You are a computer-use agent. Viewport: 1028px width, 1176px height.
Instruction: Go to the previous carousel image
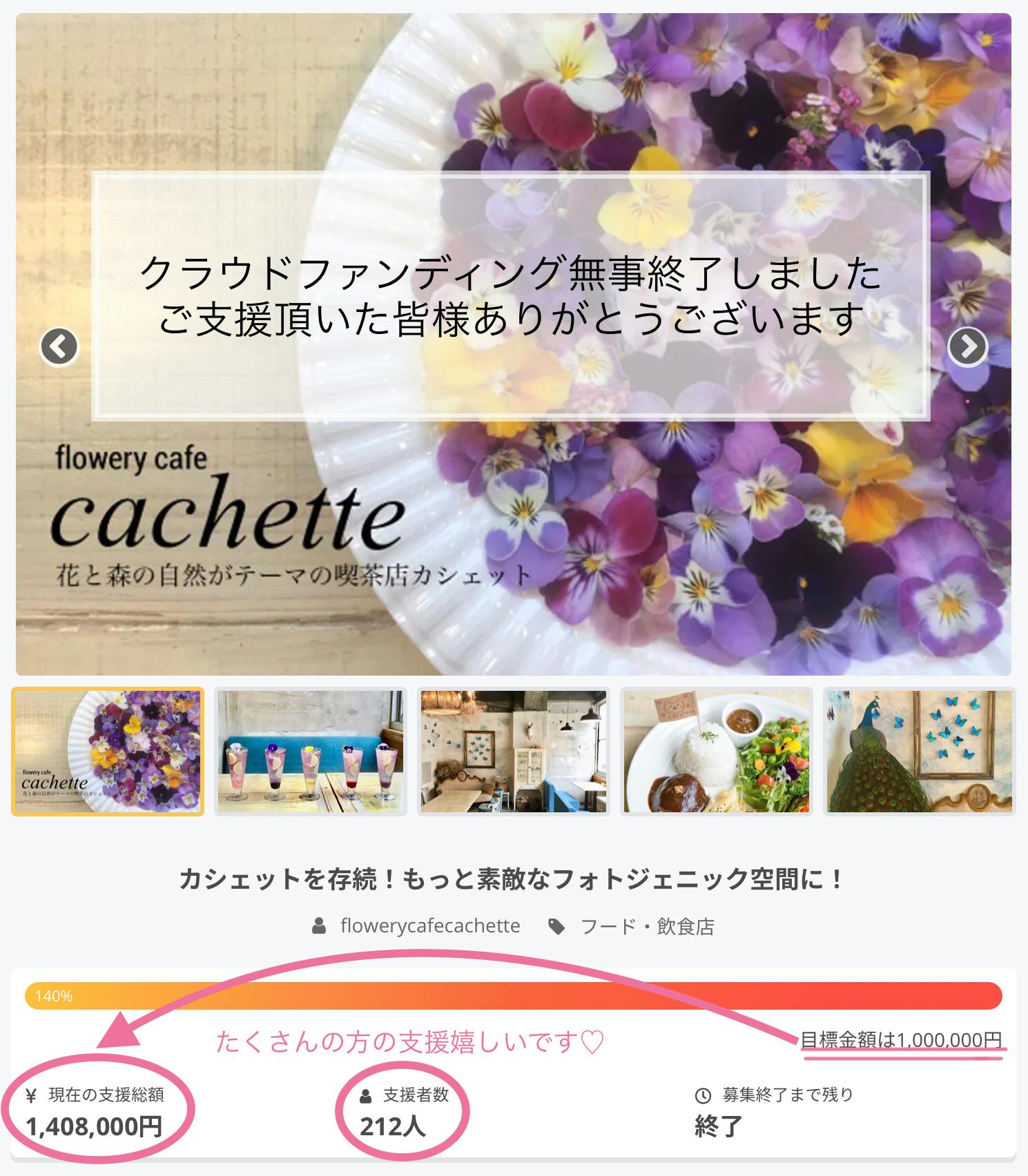pos(59,346)
